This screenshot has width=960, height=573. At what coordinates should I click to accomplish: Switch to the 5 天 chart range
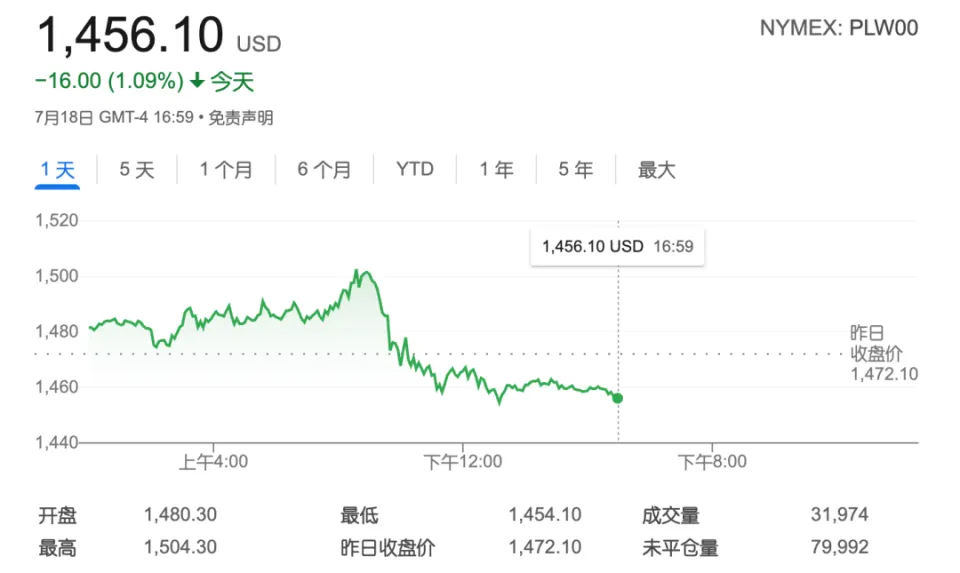pos(137,170)
